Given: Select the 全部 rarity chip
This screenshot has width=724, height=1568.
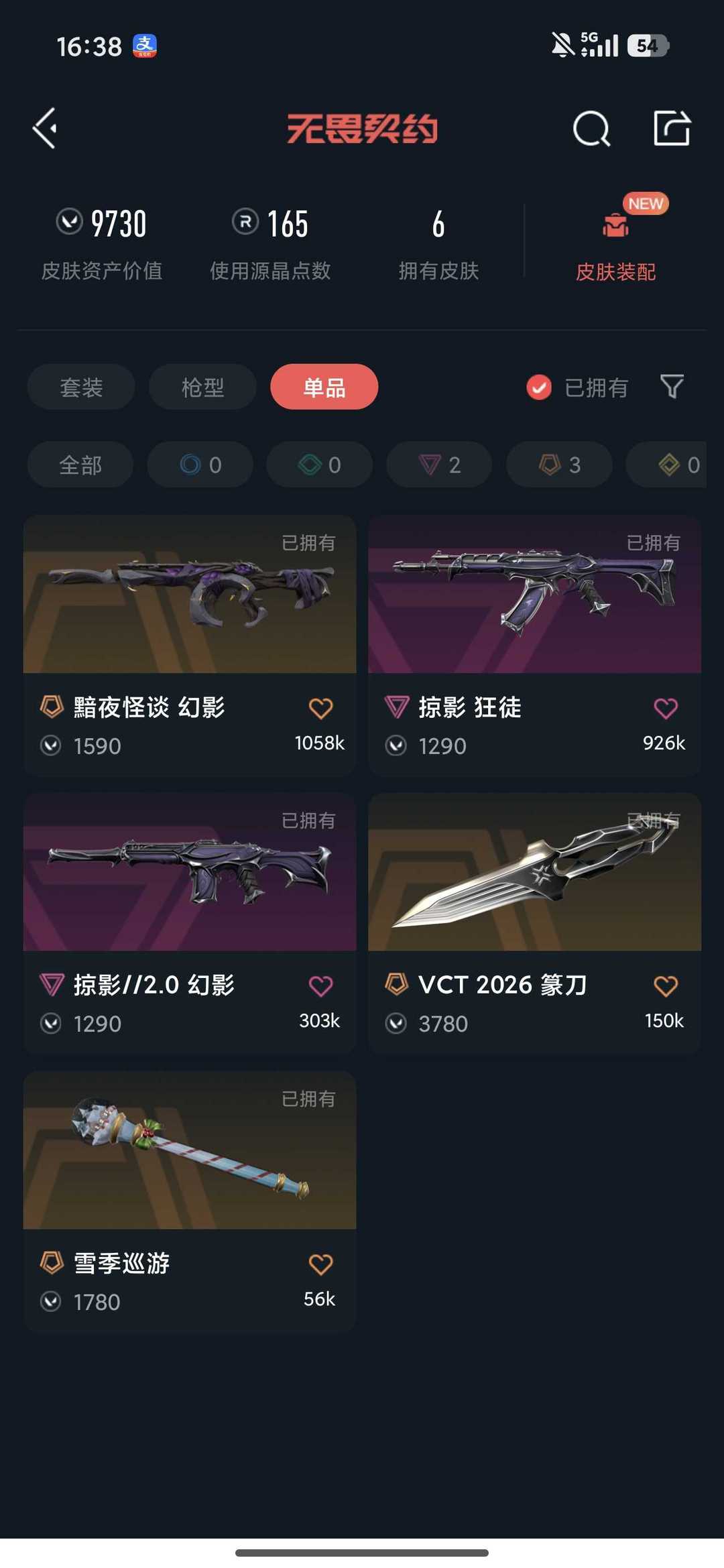Looking at the screenshot, I should (x=80, y=465).
